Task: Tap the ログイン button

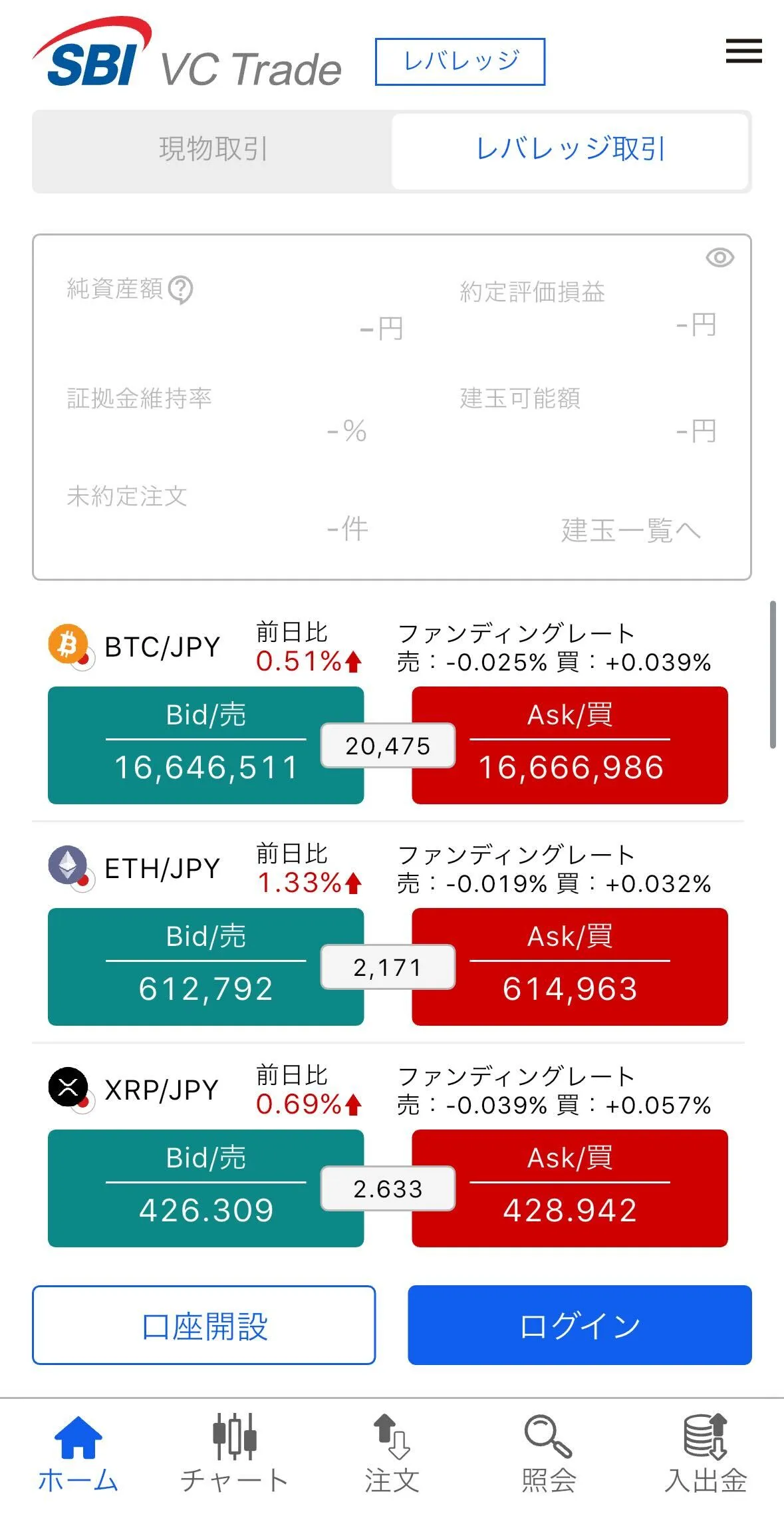Action: [579, 1325]
